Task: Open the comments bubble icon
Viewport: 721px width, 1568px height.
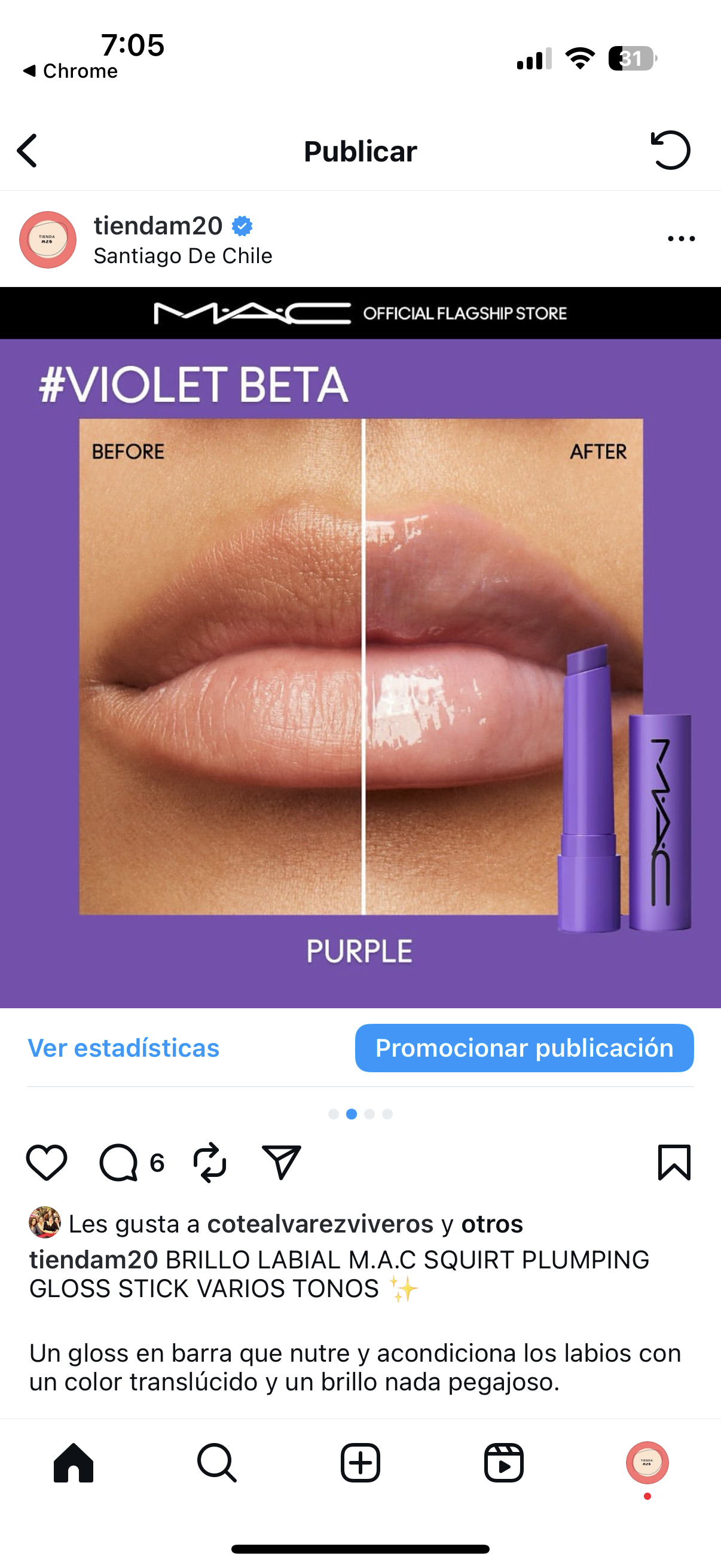Action: point(119,1162)
